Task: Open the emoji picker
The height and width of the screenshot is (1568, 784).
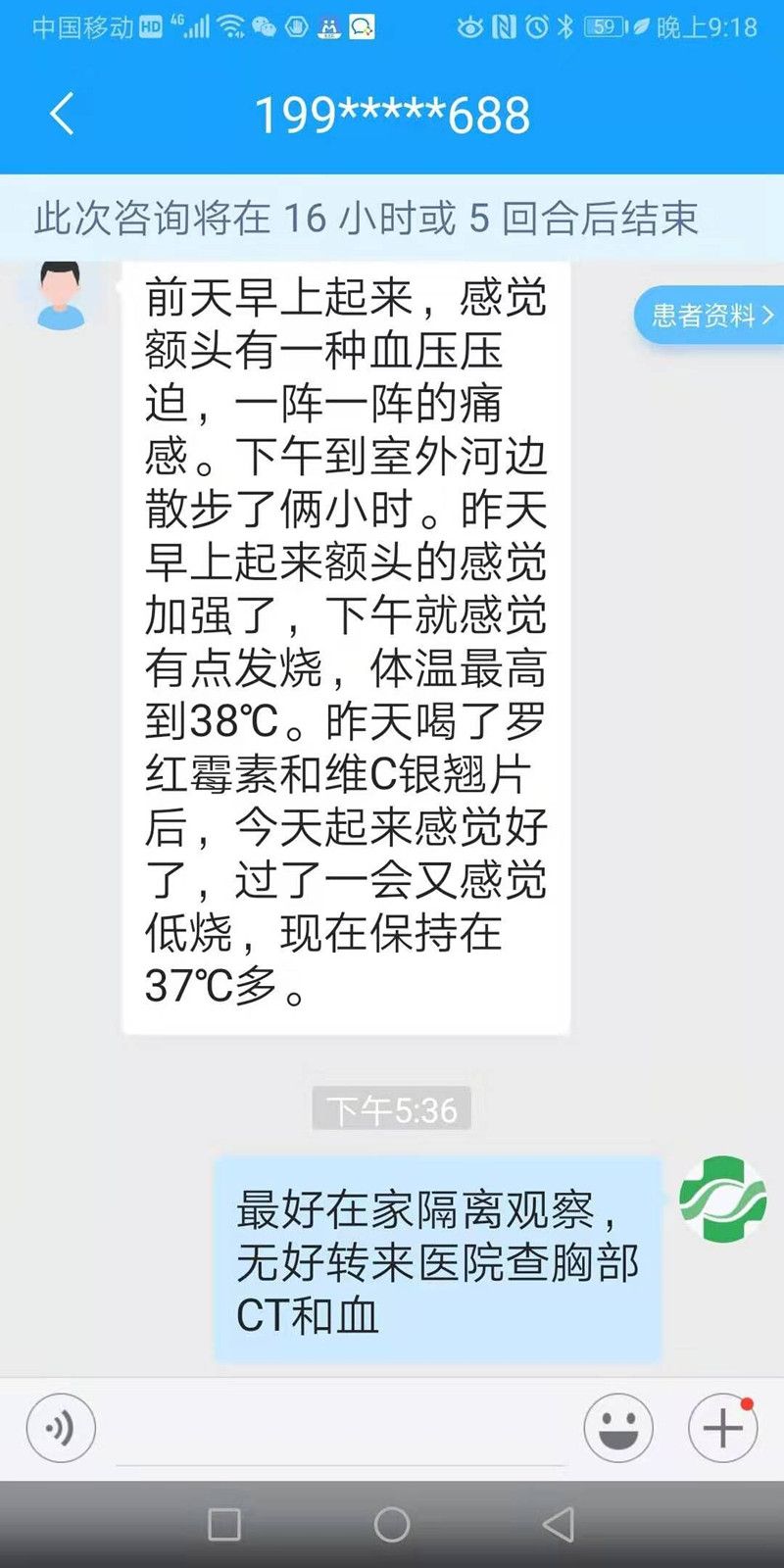Action: pos(618,1428)
